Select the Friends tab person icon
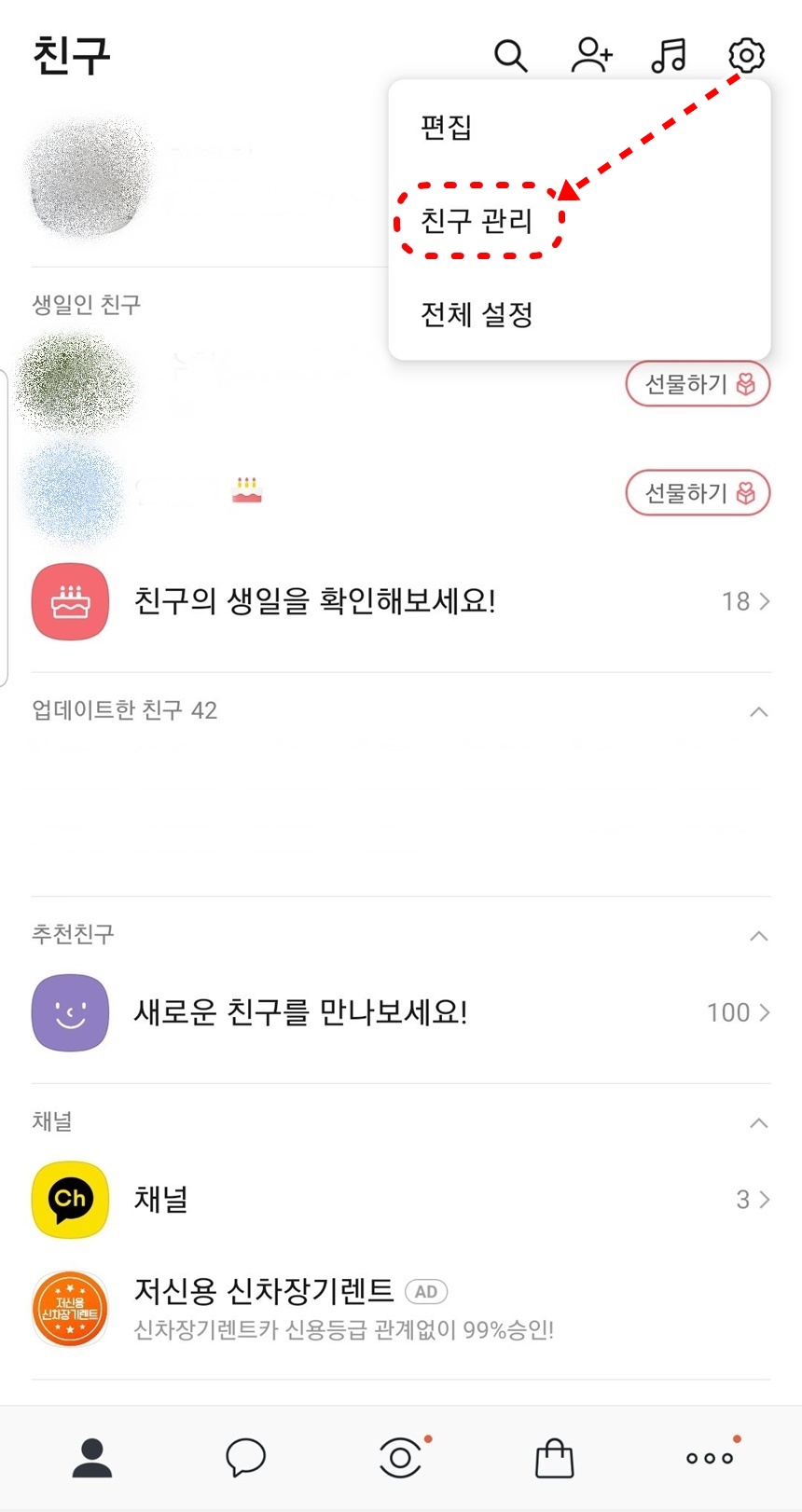Screen dimensions: 802x1512 pos(90,1457)
